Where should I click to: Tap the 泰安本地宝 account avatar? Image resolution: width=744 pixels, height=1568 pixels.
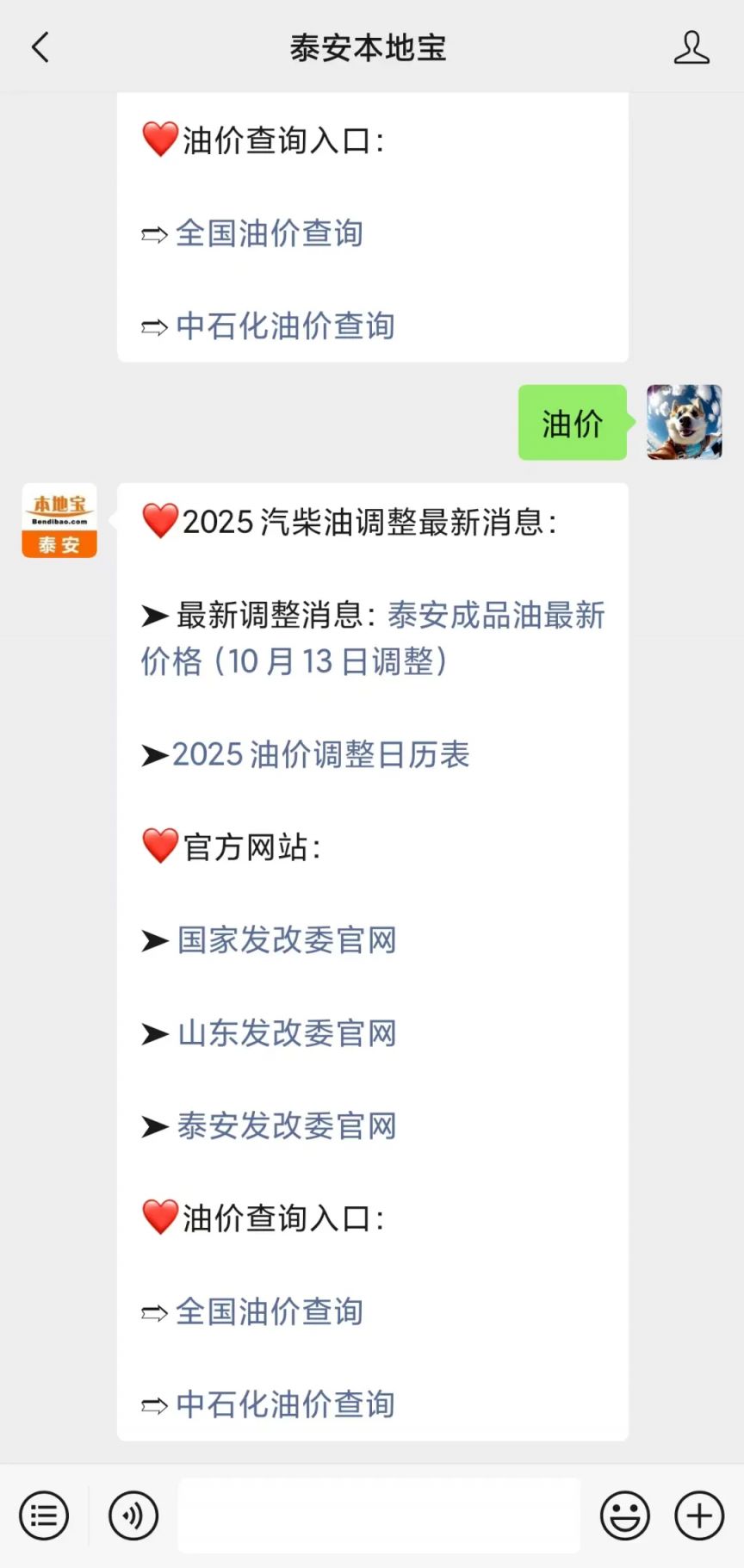point(59,520)
